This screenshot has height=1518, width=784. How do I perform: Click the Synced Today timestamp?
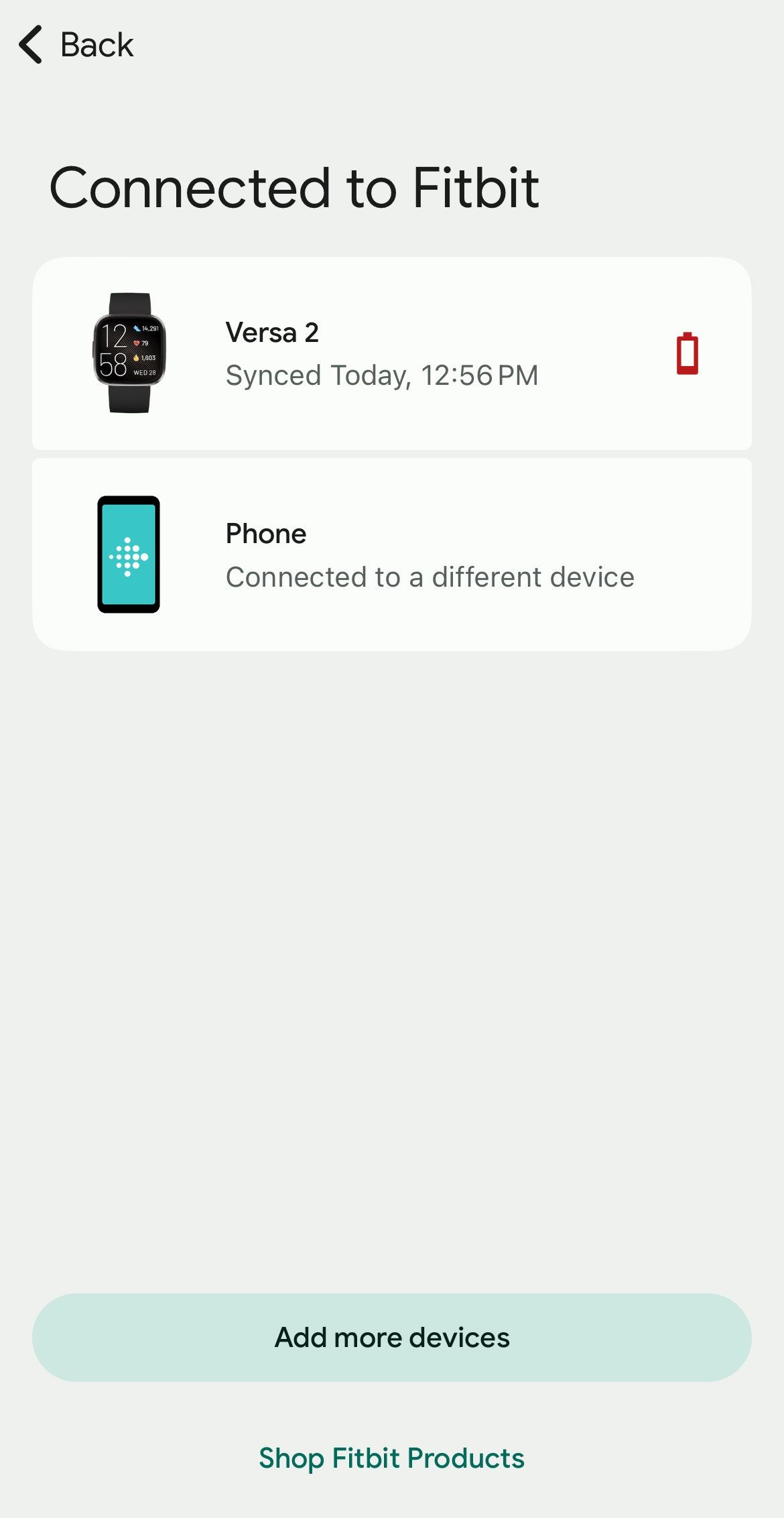point(381,375)
